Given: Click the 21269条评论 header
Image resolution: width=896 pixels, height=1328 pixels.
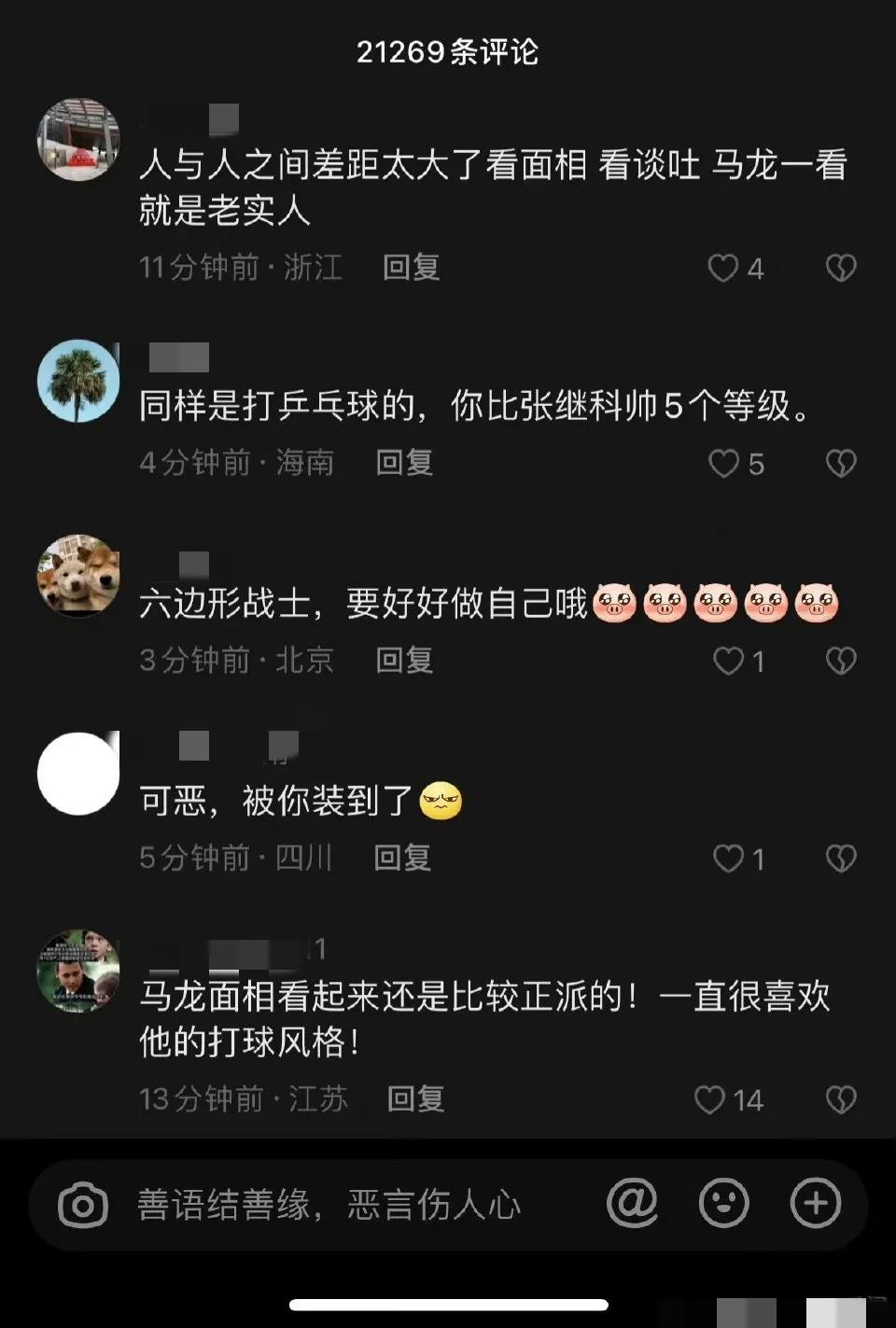Looking at the screenshot, I should [448, 51].
